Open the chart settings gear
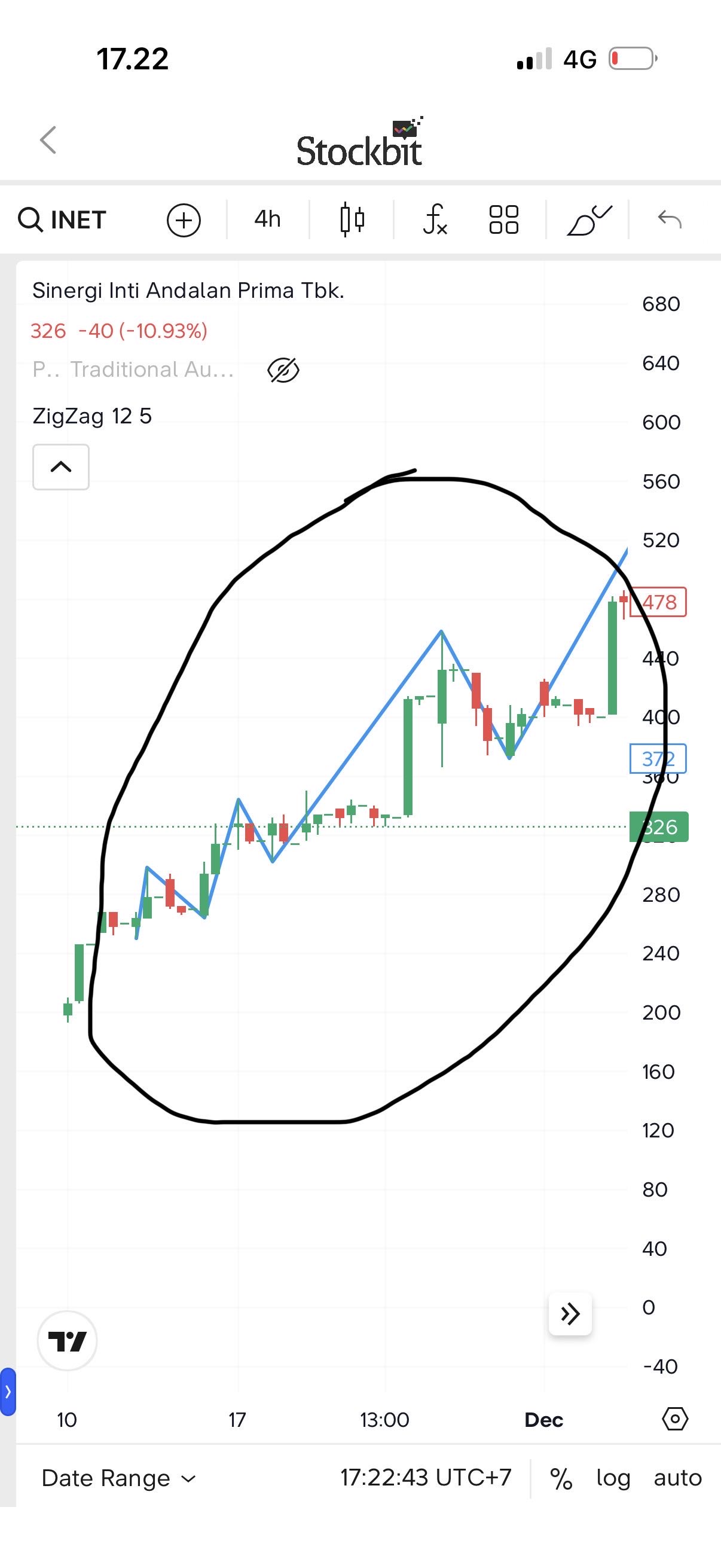 [675, 1420]
